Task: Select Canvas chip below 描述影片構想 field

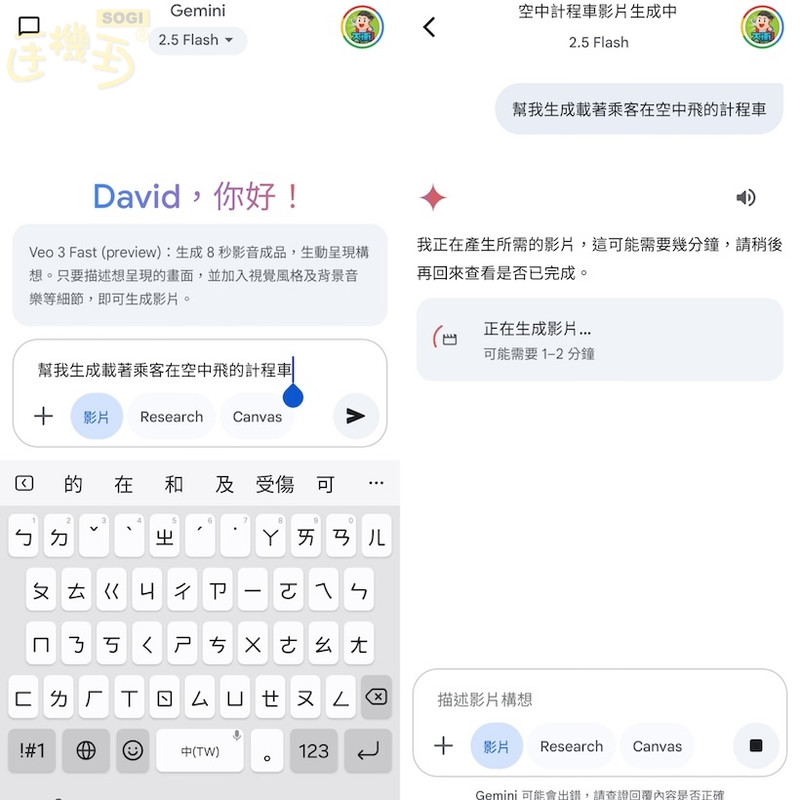Action: pyautogui.click(x=657, y=746)
